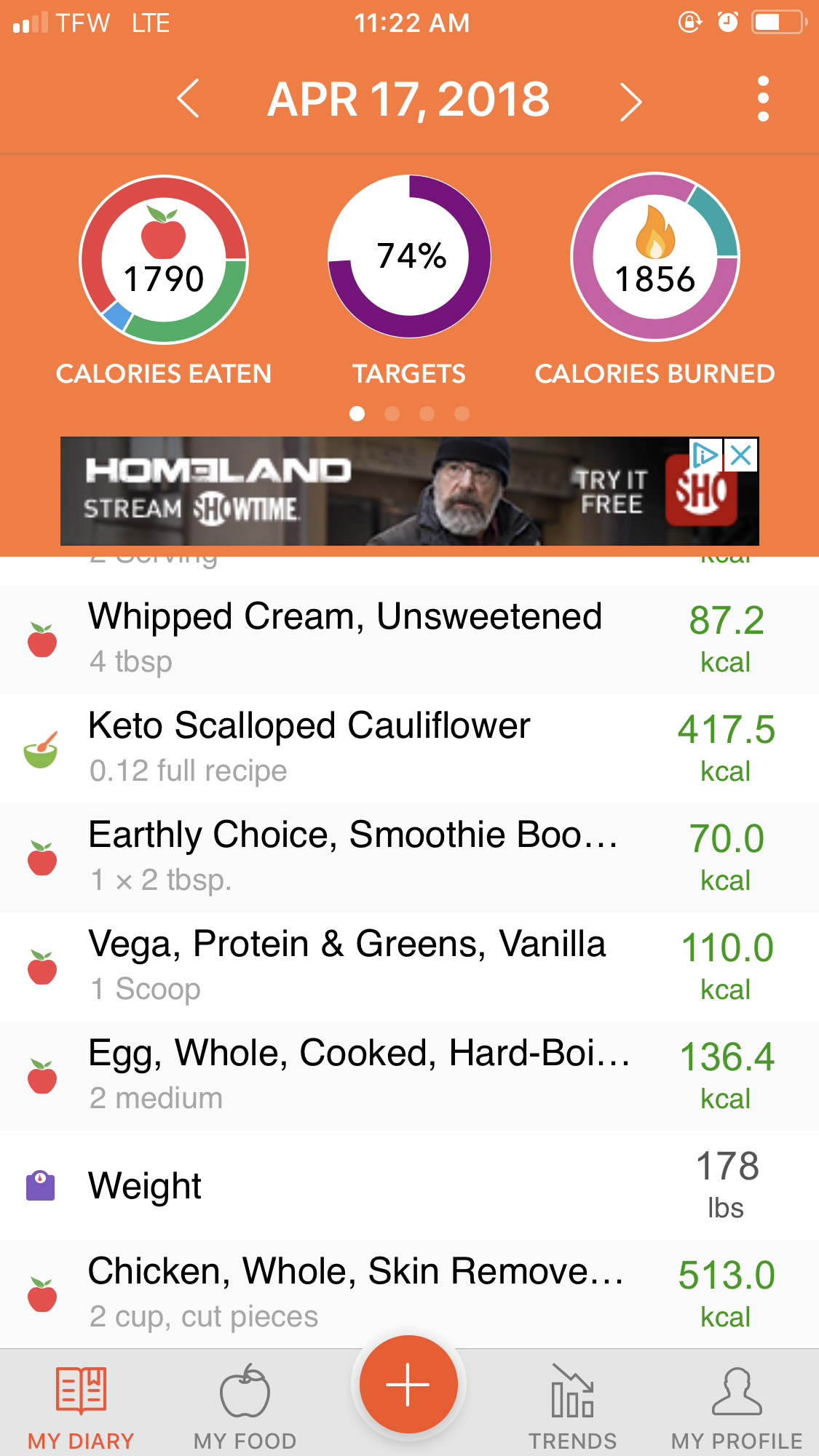Close the Homeland Showtime ad
Image resolution: width=819 pixels, height=1456 pixels.
tap(741, 456)
